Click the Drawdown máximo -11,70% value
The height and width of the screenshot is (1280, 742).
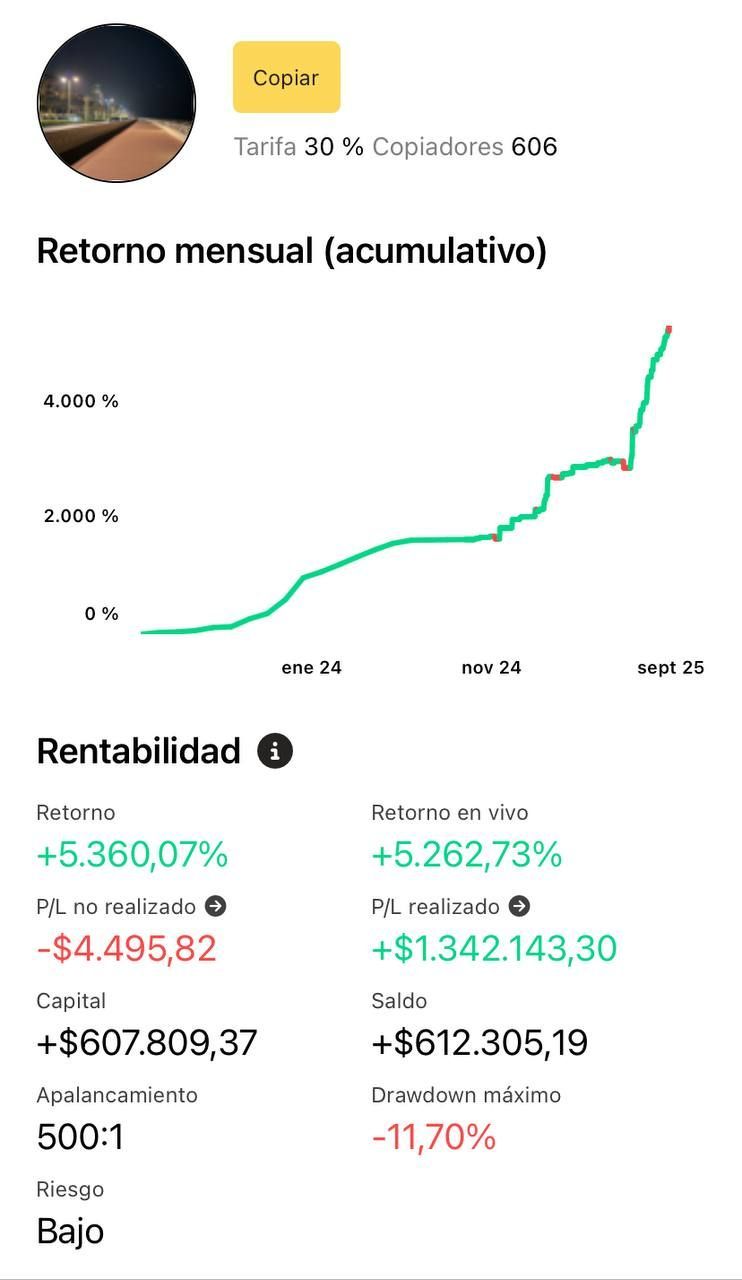point(434,1137)
